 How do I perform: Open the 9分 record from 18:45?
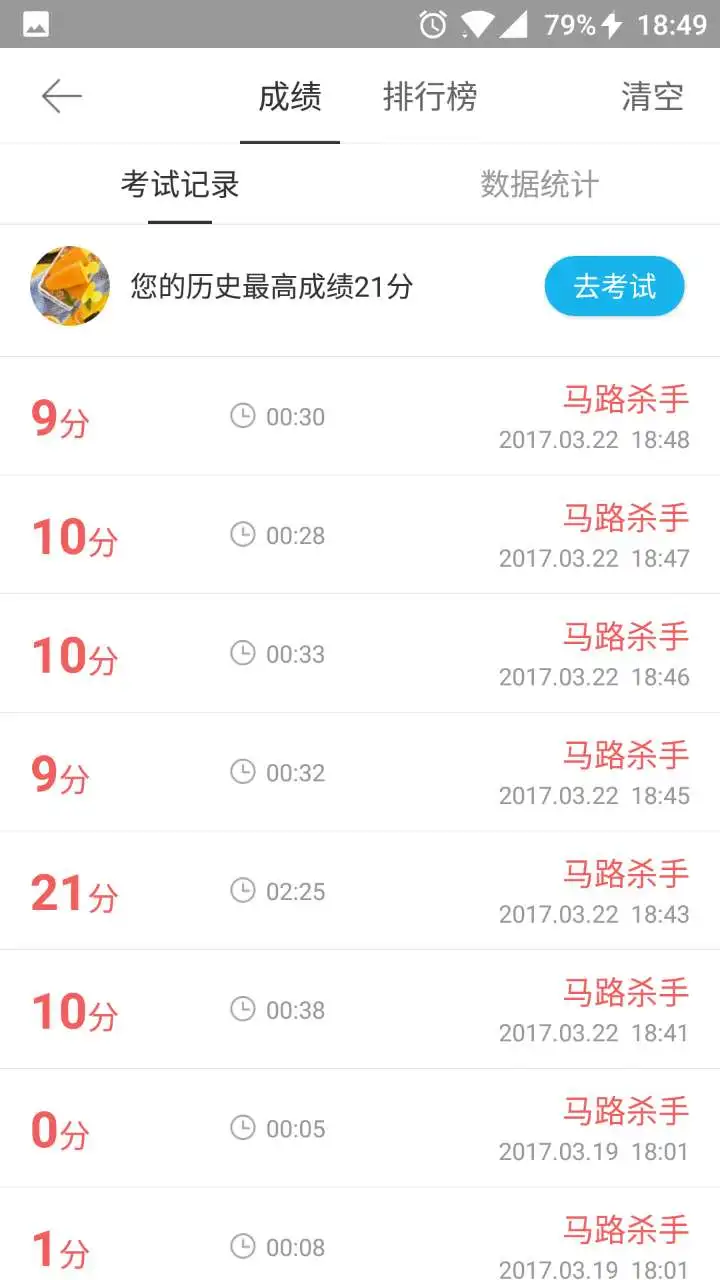[x=360, y=773]
